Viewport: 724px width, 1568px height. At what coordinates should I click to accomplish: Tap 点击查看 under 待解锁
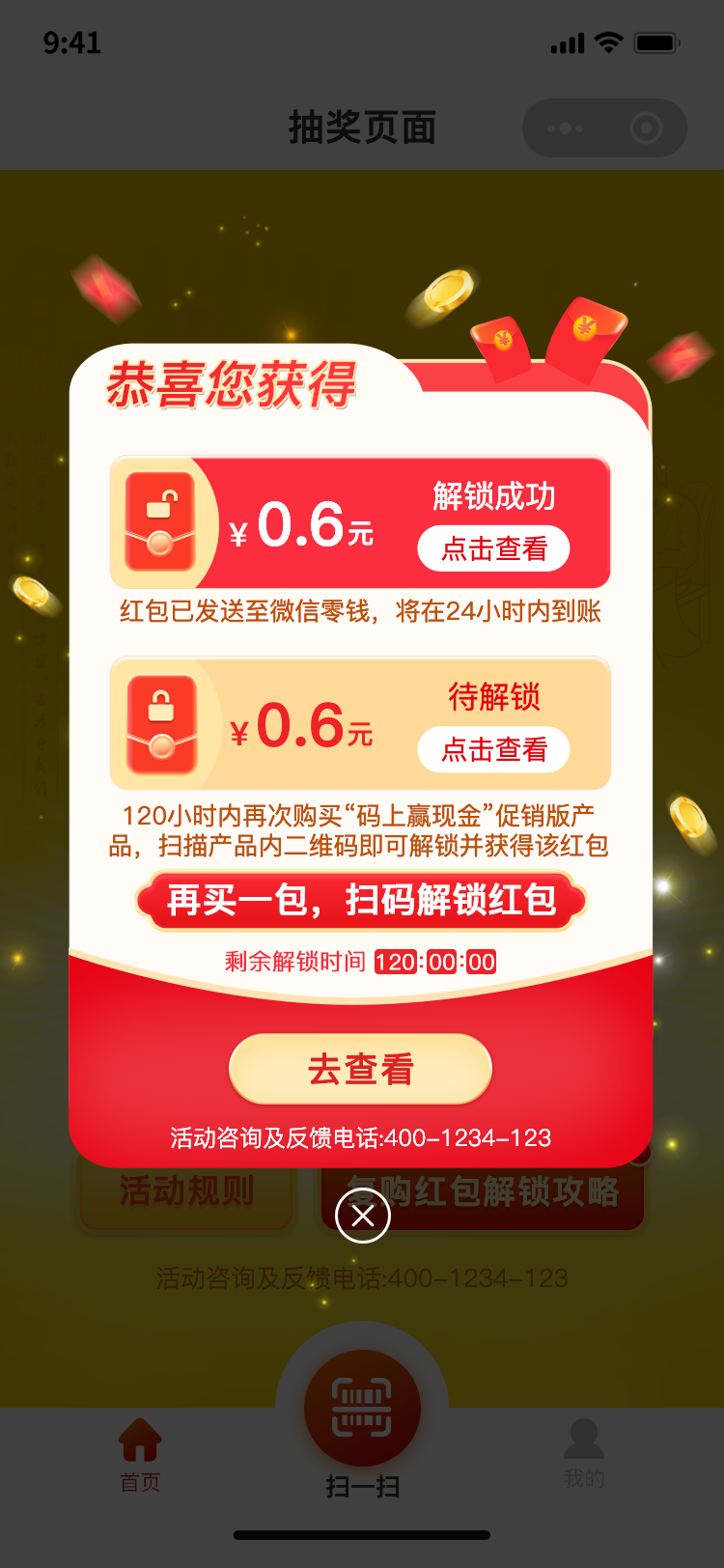(493, 749)
